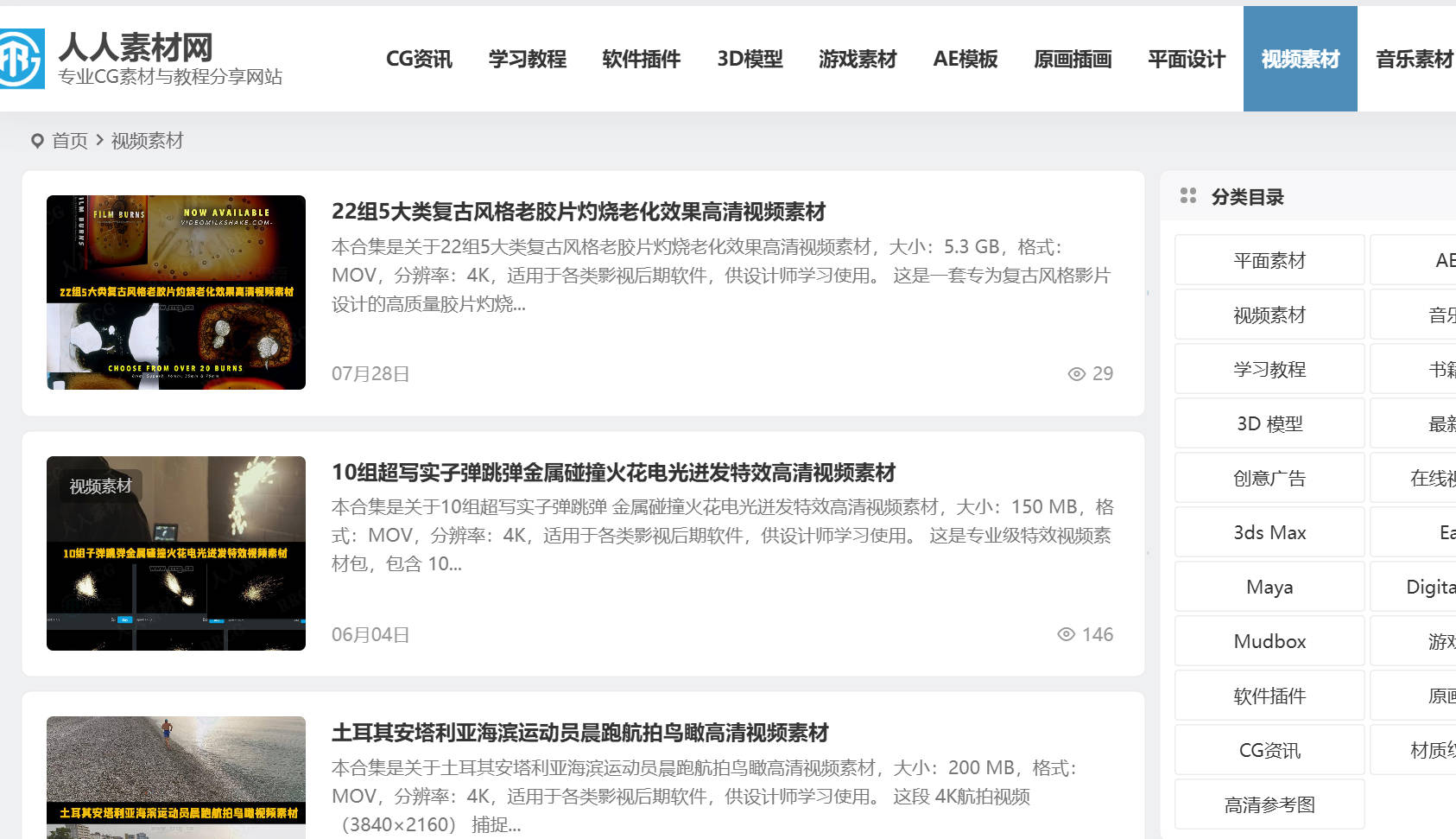Open the AE模板 navigation item
Viewport: 1456px width, 839px height.
965,59
